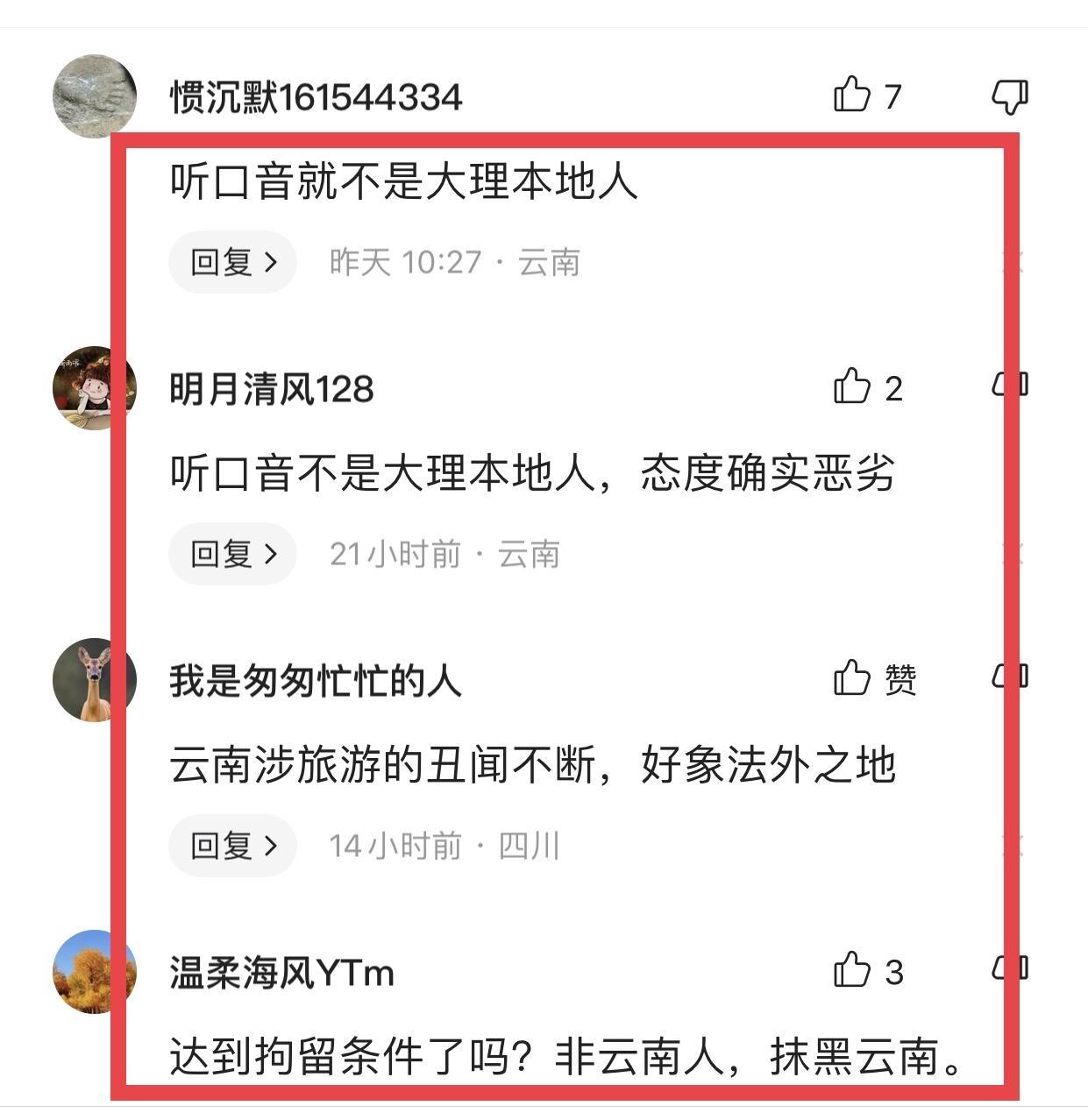Image resolution: width=1088 pixels, height=1120 pixels.
Task: Dislike 明月清风128's comment
Action: pyautogui.click(x=1009, y=386)
